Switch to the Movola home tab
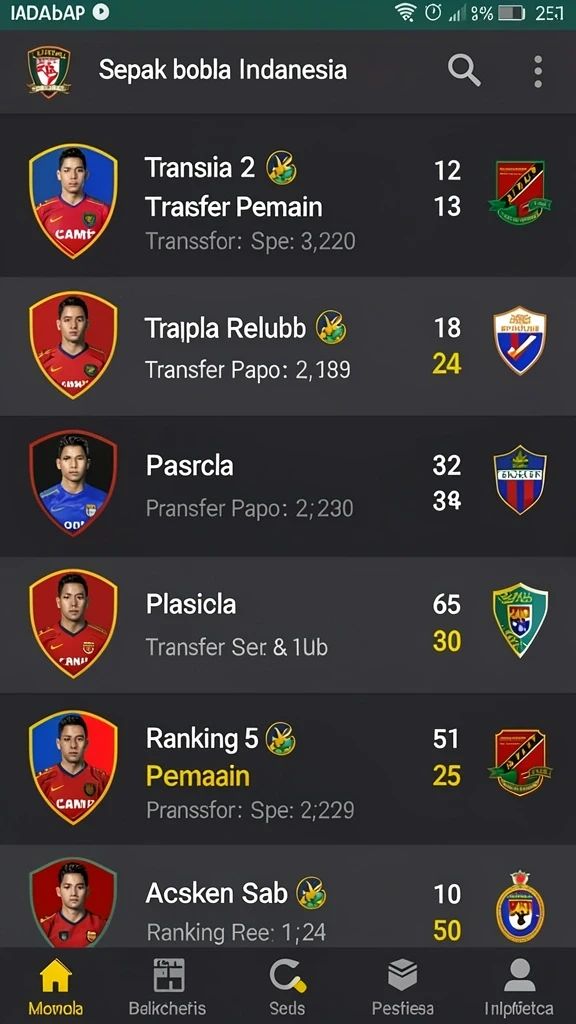 pyautogui.click(x=56, y=986)
